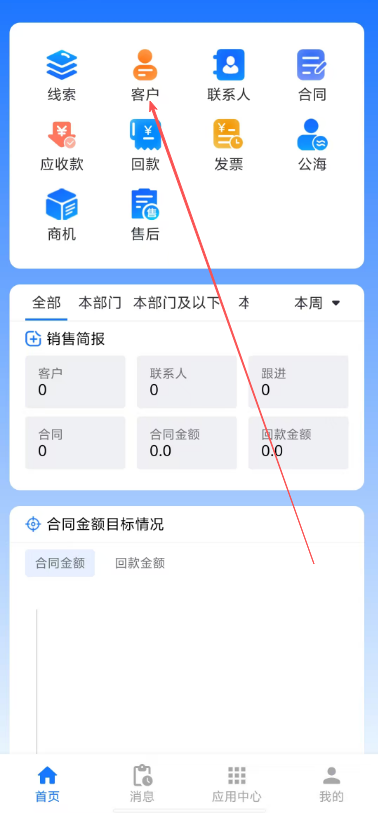Switch to the 本部门 tab
378x813 pixels.
coord(100,303)
